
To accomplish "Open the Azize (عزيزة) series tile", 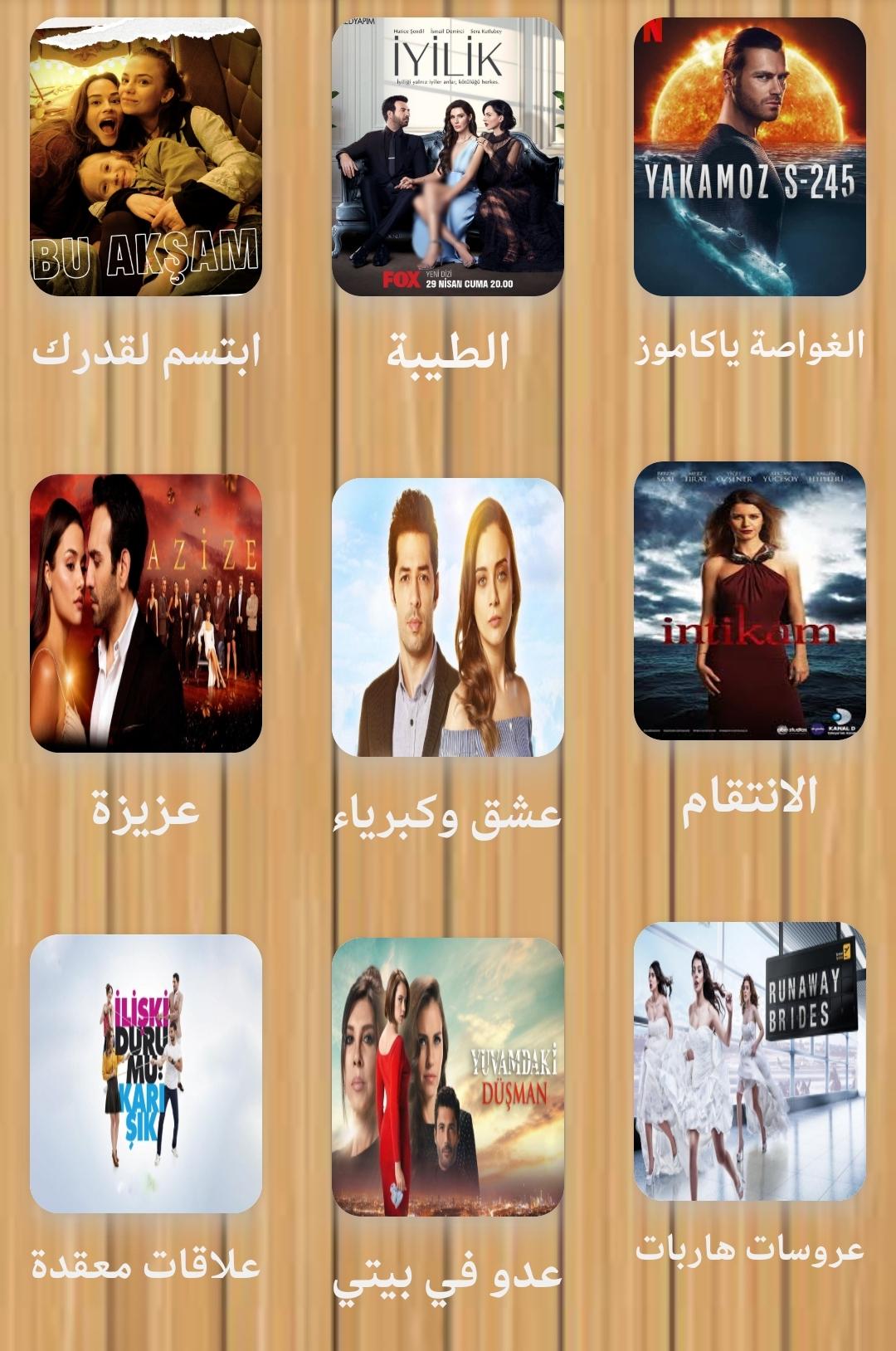I will tap(146, 612).
